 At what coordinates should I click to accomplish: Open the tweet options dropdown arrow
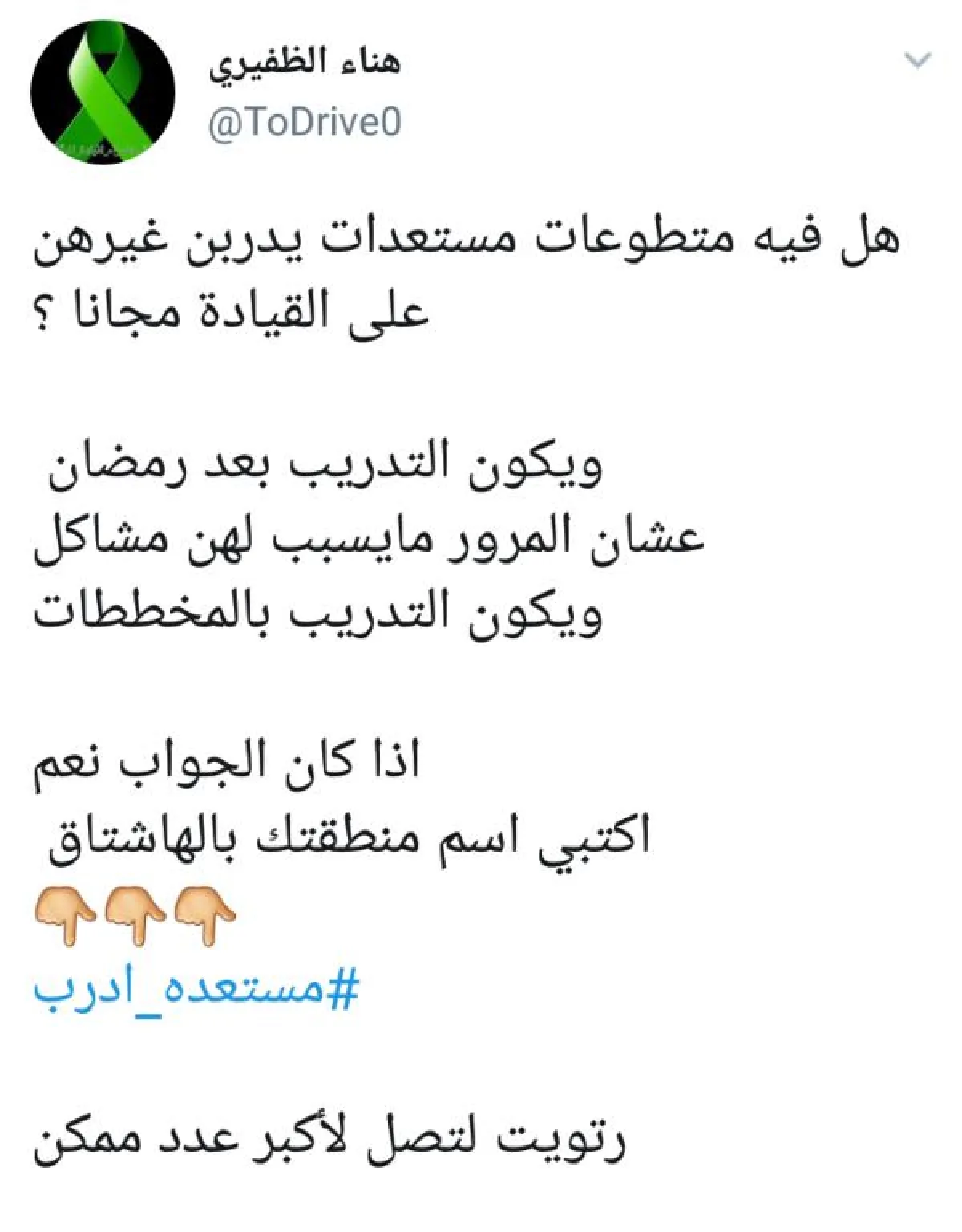pyautogui.click(x=917, y=61)
